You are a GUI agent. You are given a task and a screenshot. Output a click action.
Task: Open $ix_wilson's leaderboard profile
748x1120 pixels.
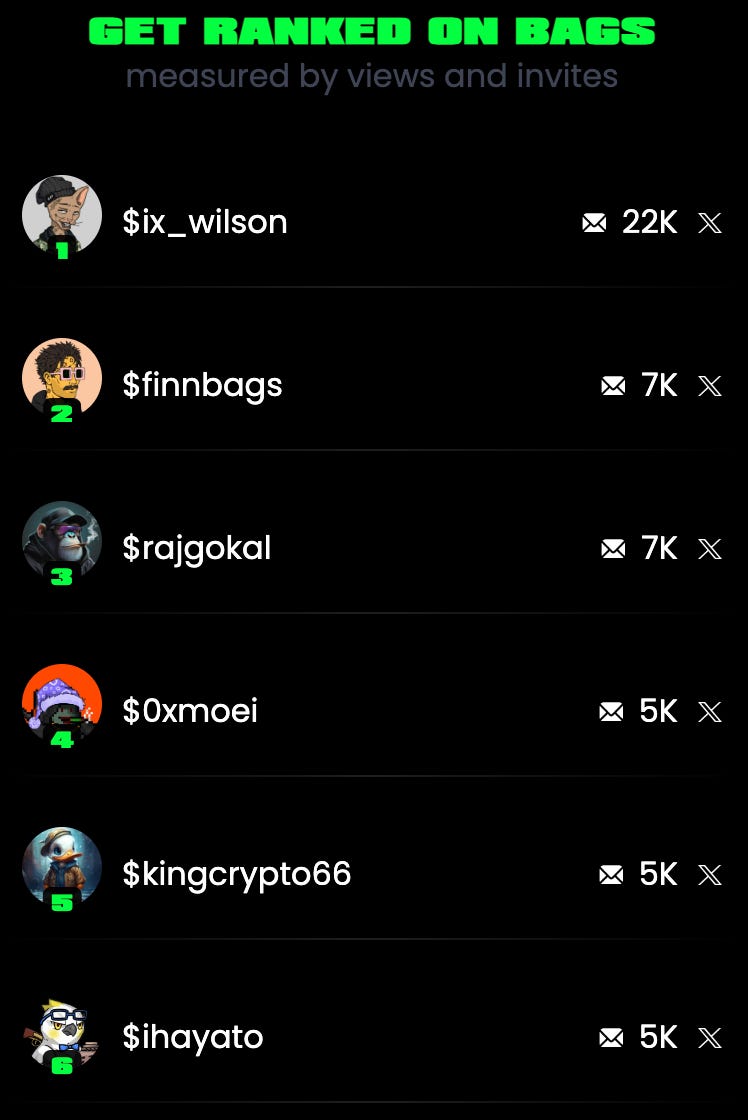(205, 222)
